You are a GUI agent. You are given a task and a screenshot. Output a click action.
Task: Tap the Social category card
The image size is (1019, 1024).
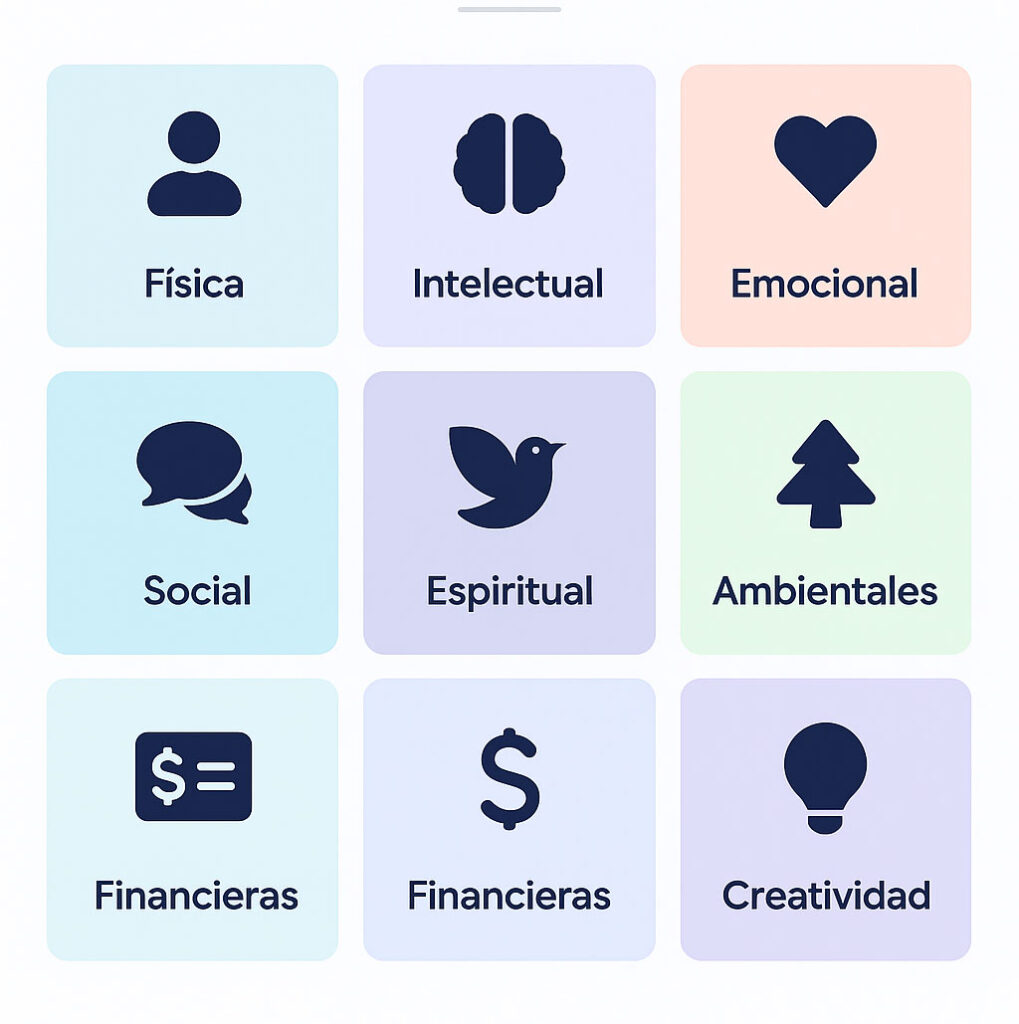click(193, 513)
